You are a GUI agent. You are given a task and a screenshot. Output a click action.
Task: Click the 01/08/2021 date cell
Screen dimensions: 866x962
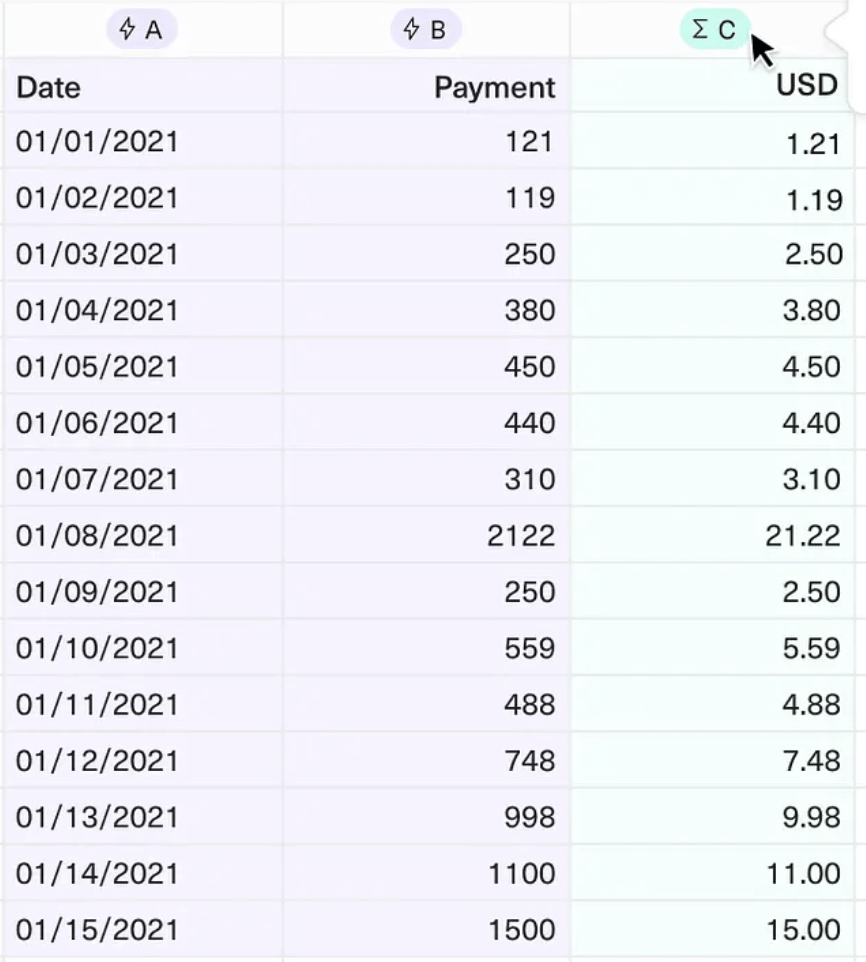tap(140, 536)
